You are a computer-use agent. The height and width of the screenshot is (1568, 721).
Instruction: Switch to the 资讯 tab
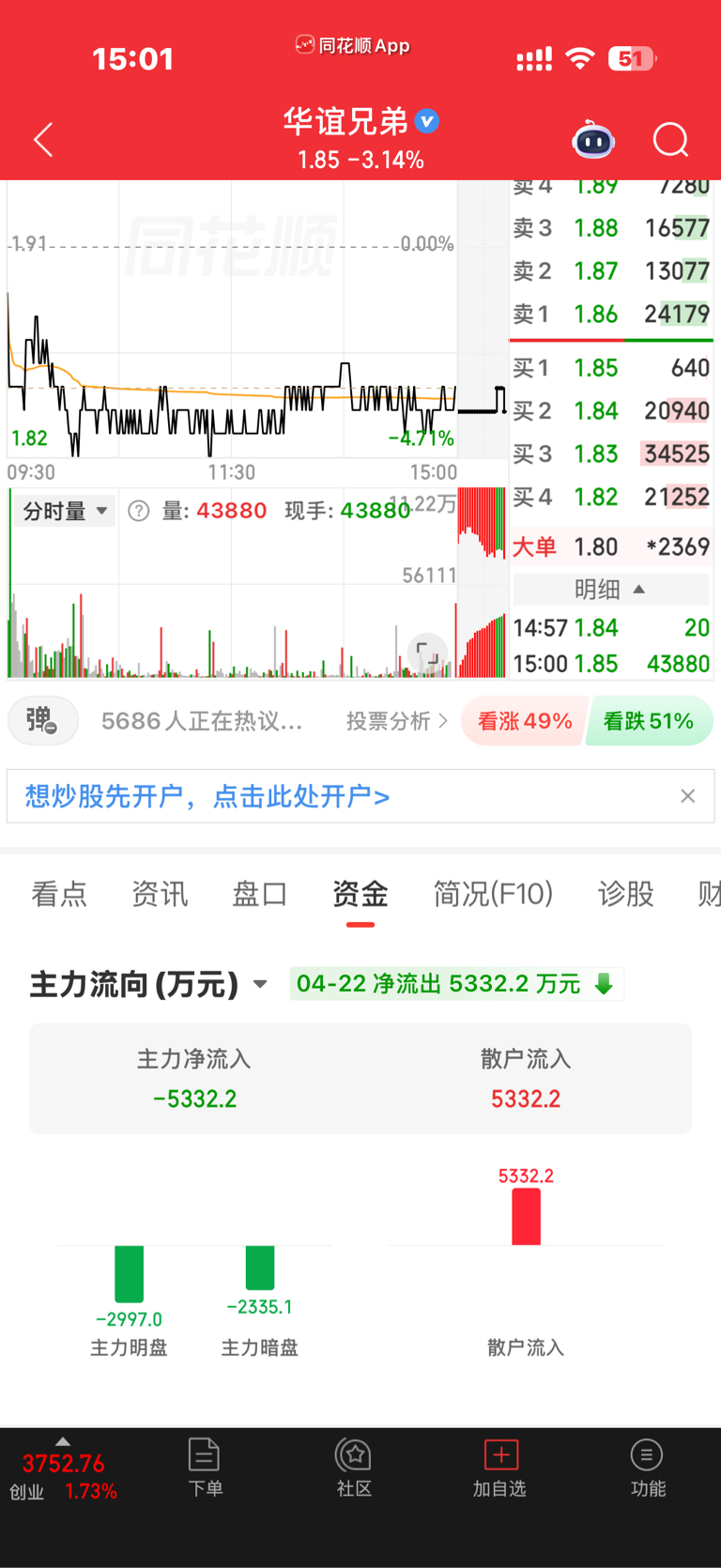click(160, 894)
